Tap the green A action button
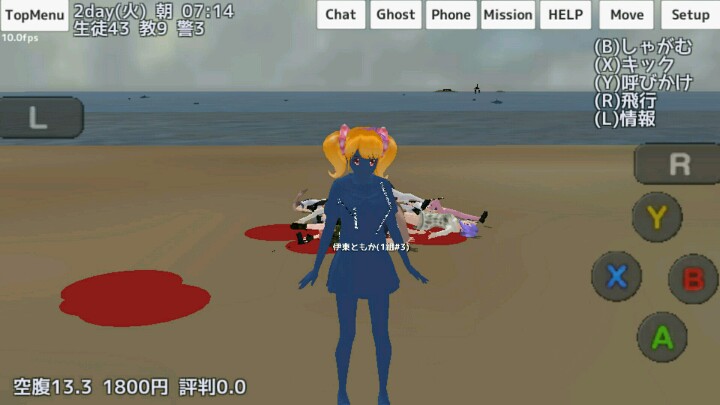 click(662, 337)
